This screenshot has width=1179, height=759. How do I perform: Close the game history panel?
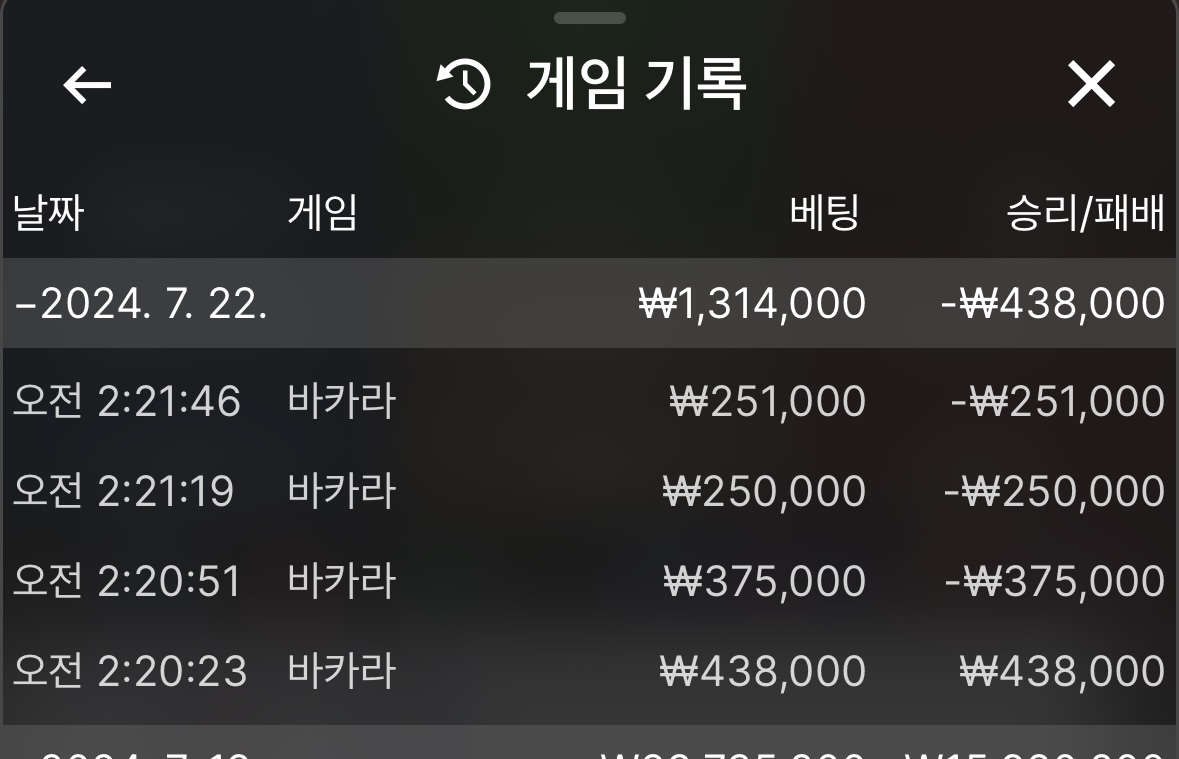(1090, 85)
